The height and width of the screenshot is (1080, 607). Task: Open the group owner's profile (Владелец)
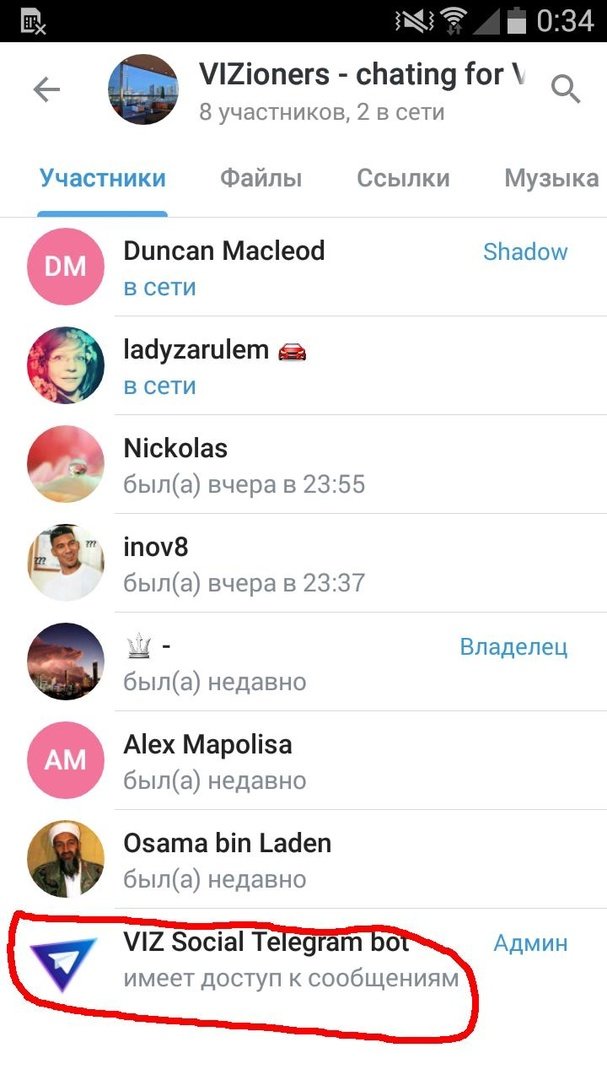click(300, 662)
